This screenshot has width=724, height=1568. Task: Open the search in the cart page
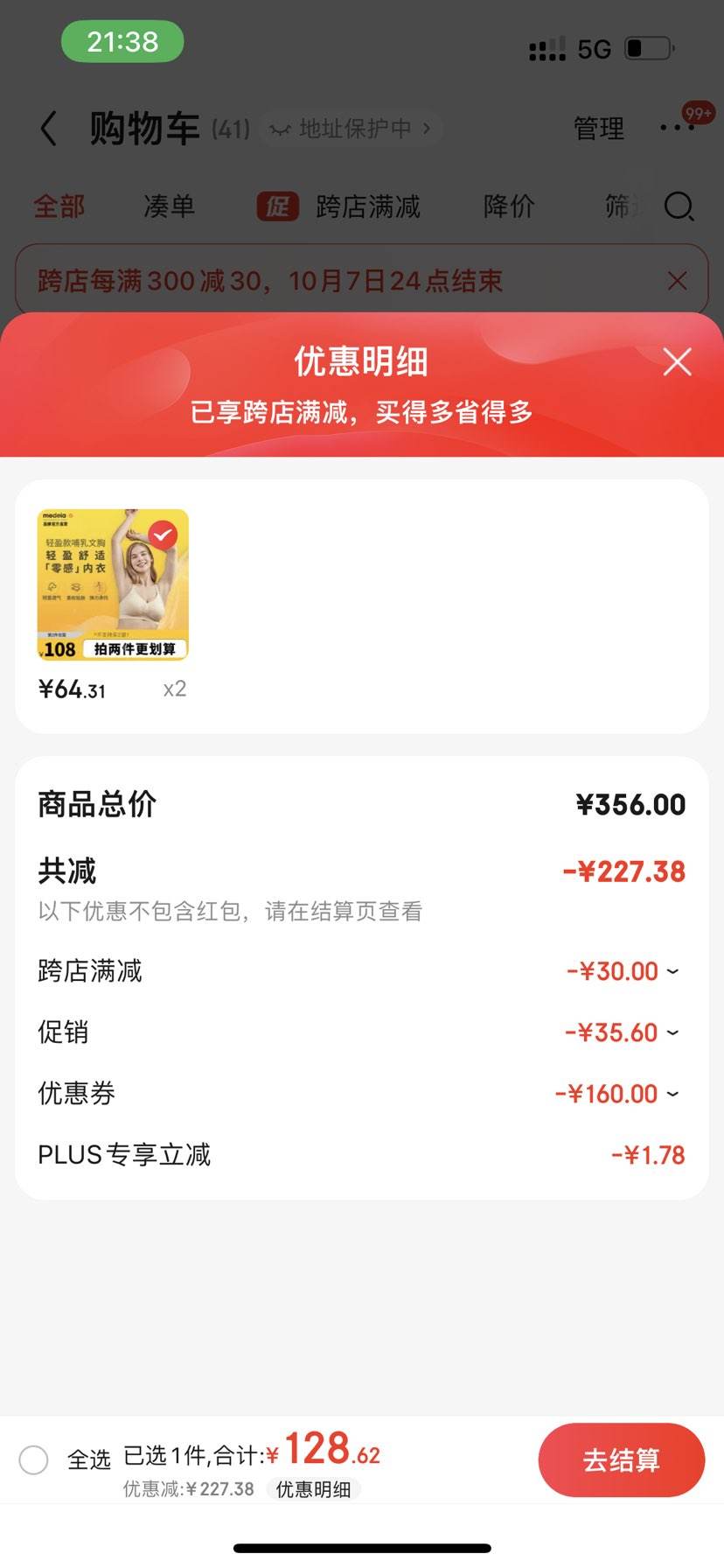(x=678, y=207)
